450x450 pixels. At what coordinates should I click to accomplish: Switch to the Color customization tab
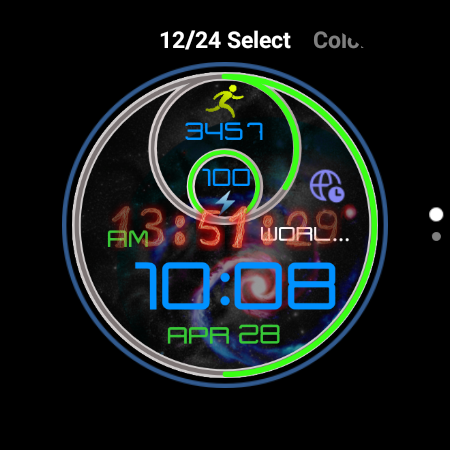(338, 41)
